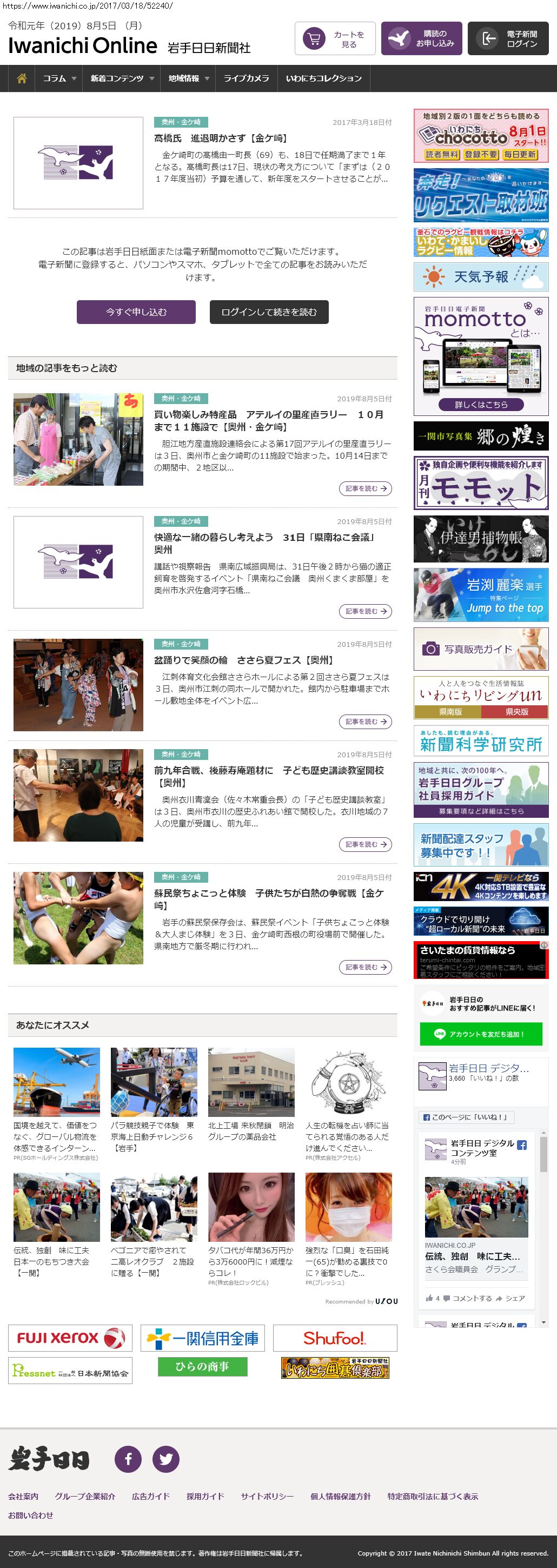The width and height of the screenshot is (557, 1568).
Task: Open いわにちコレクション page
Action: tap(323, 78)
